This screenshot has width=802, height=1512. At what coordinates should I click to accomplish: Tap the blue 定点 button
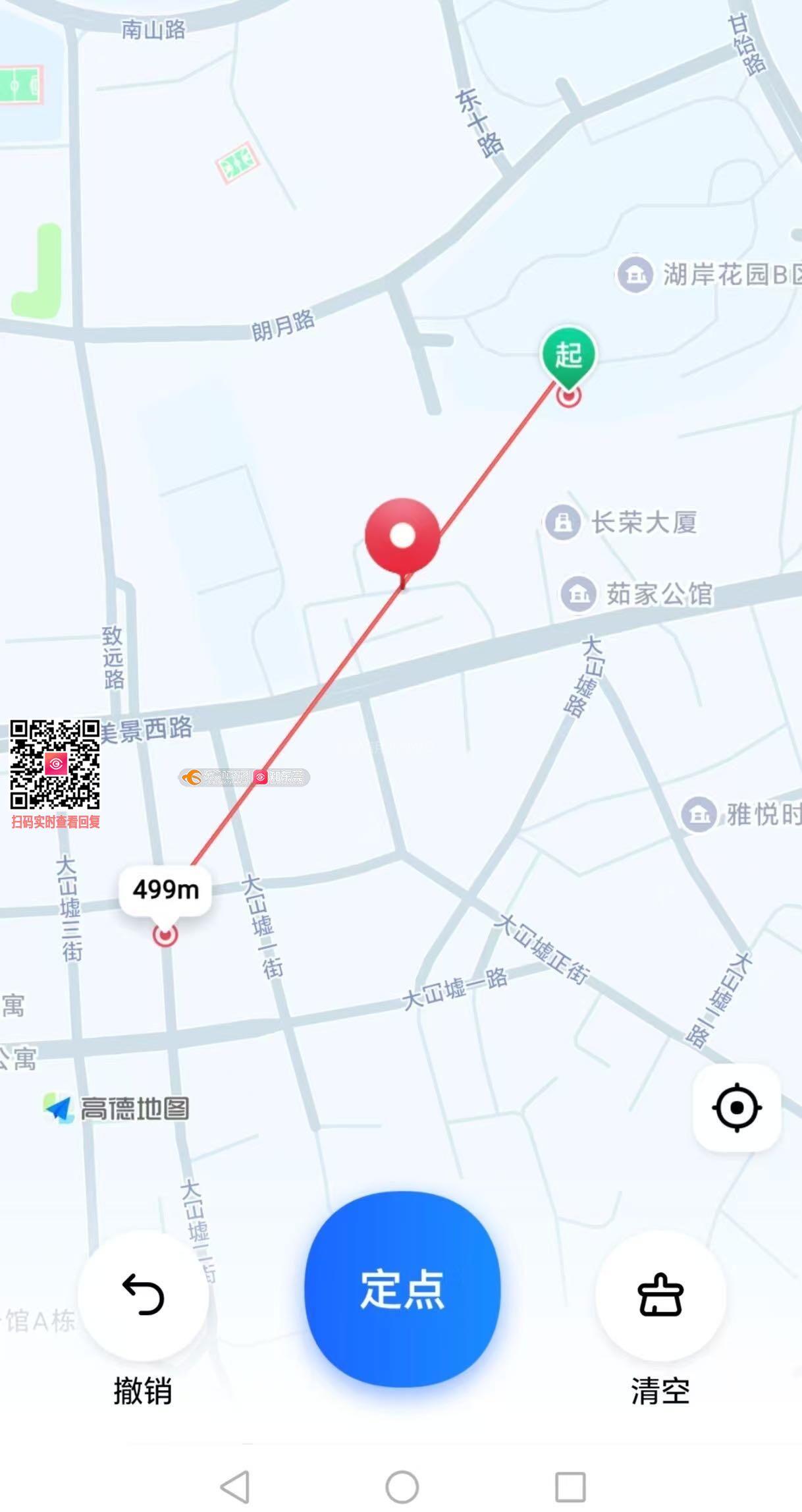(402, 1289)
